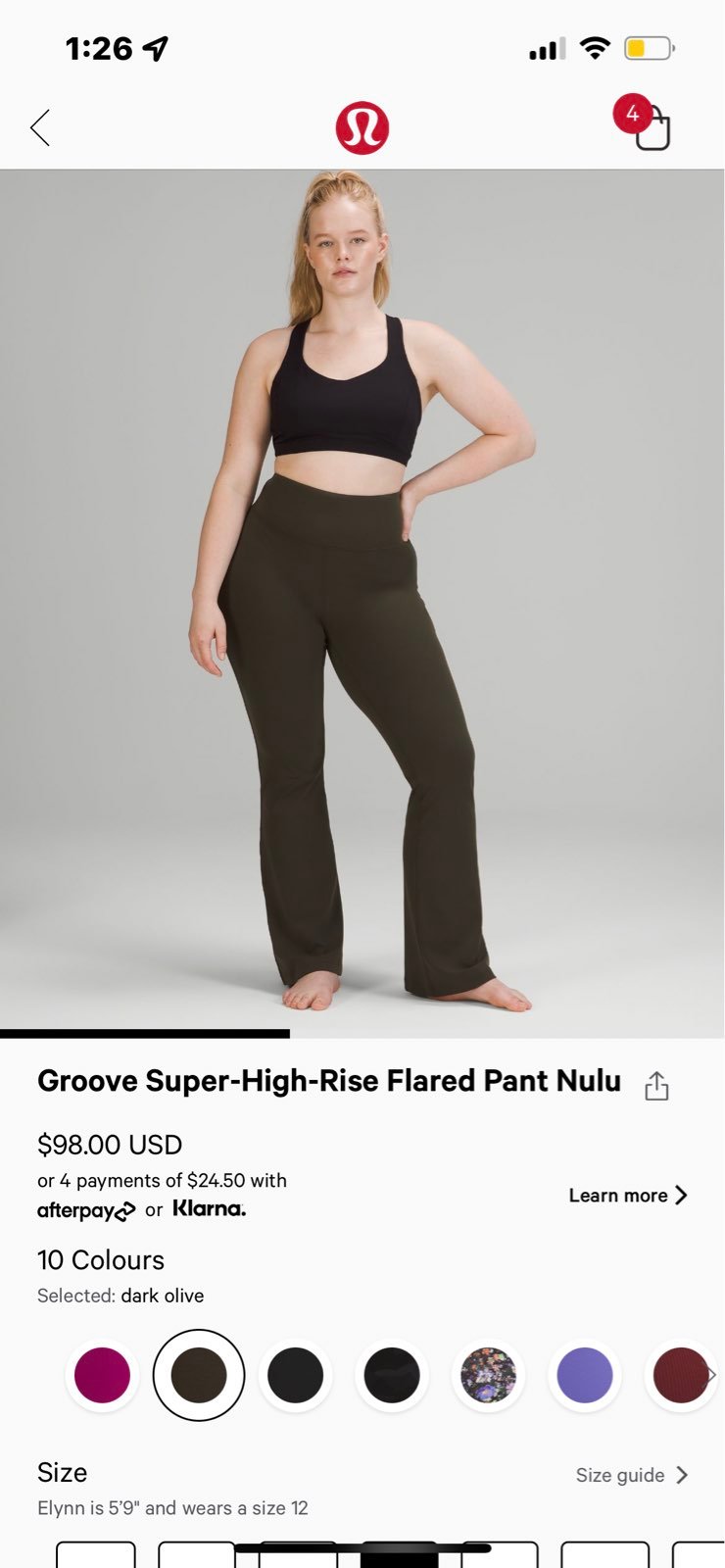Share the Groove Flared Pant product
This screenshot has width=725, height=1568.
[x=656, y=1086]
